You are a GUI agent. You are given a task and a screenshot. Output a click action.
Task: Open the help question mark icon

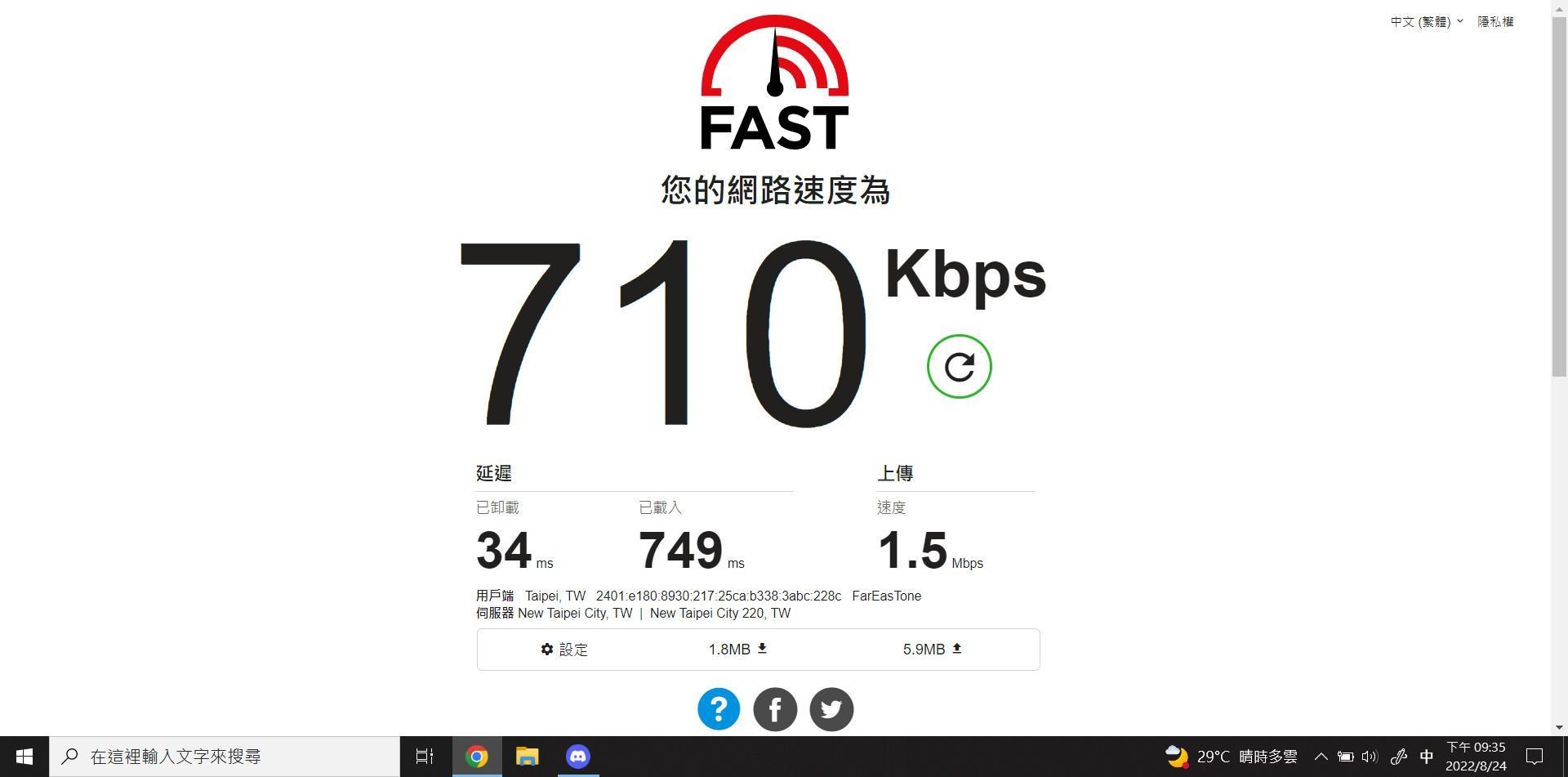(x=719, y=709)
